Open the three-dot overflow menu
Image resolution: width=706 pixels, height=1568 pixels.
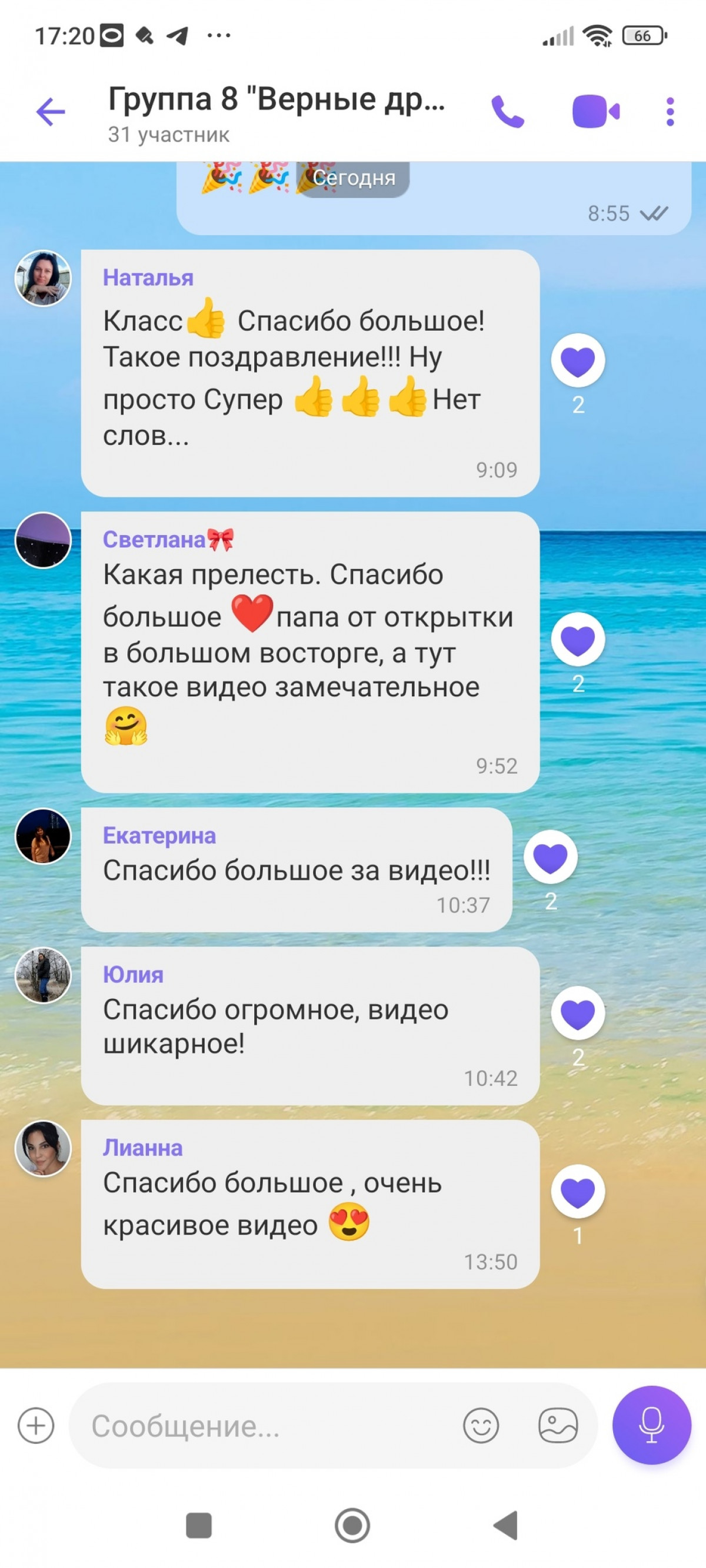[670, 111]
